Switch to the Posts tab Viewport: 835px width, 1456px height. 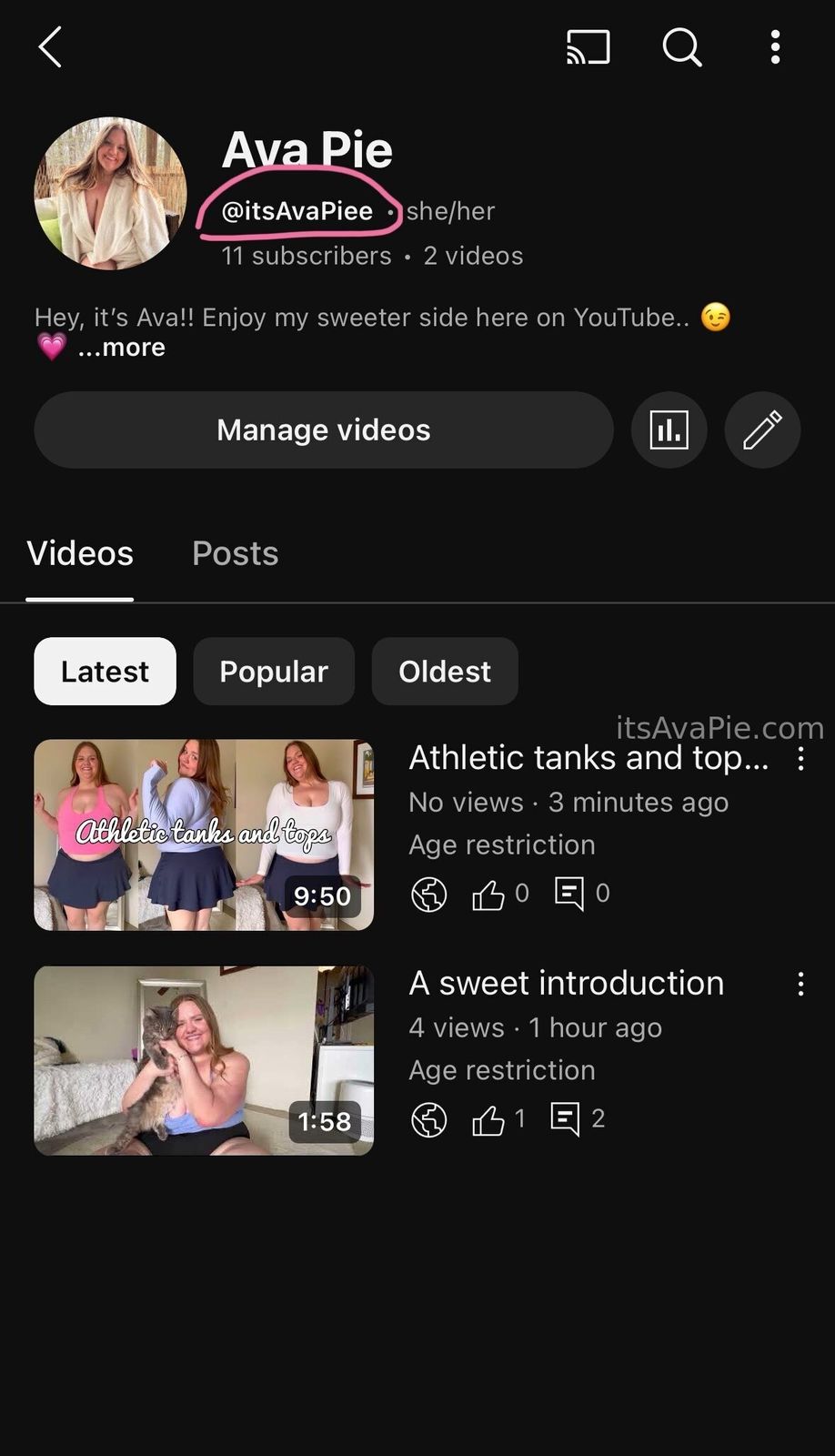(235, 553)
